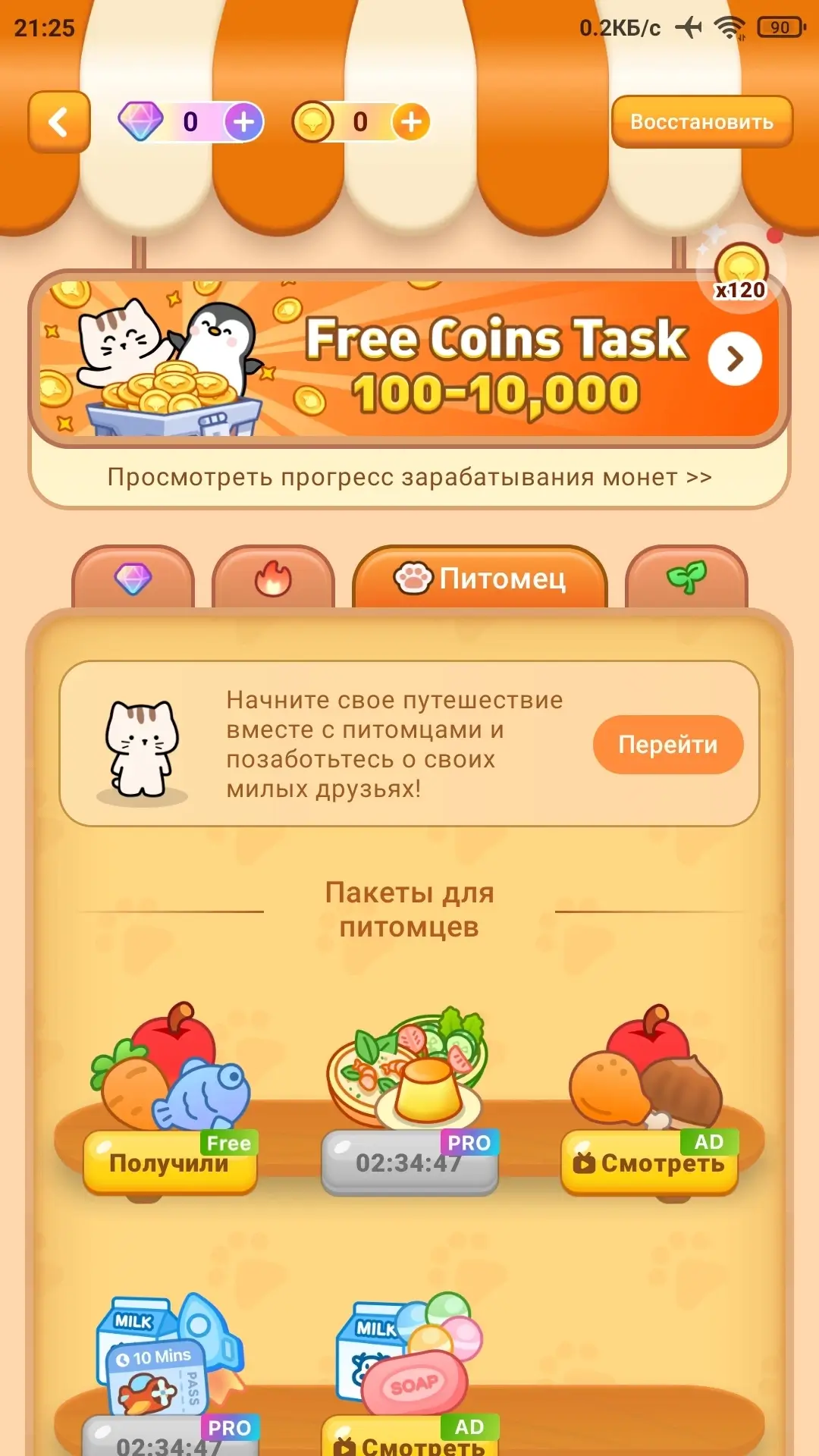The image size is (819, 1456).
Task: Tap Перейти to start pet journey
Action: tap(668, 745)
